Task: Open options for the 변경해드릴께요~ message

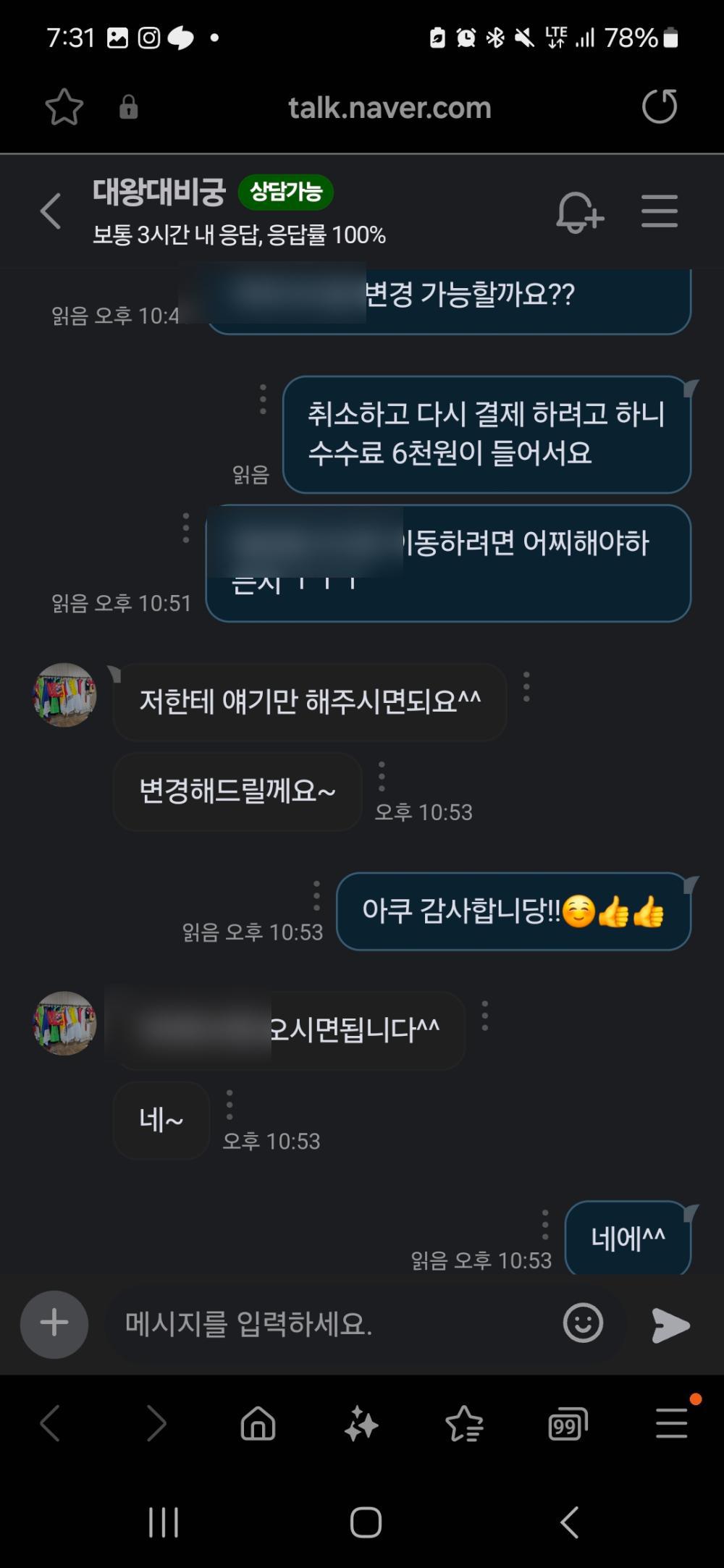Action: tap(382, 777)
